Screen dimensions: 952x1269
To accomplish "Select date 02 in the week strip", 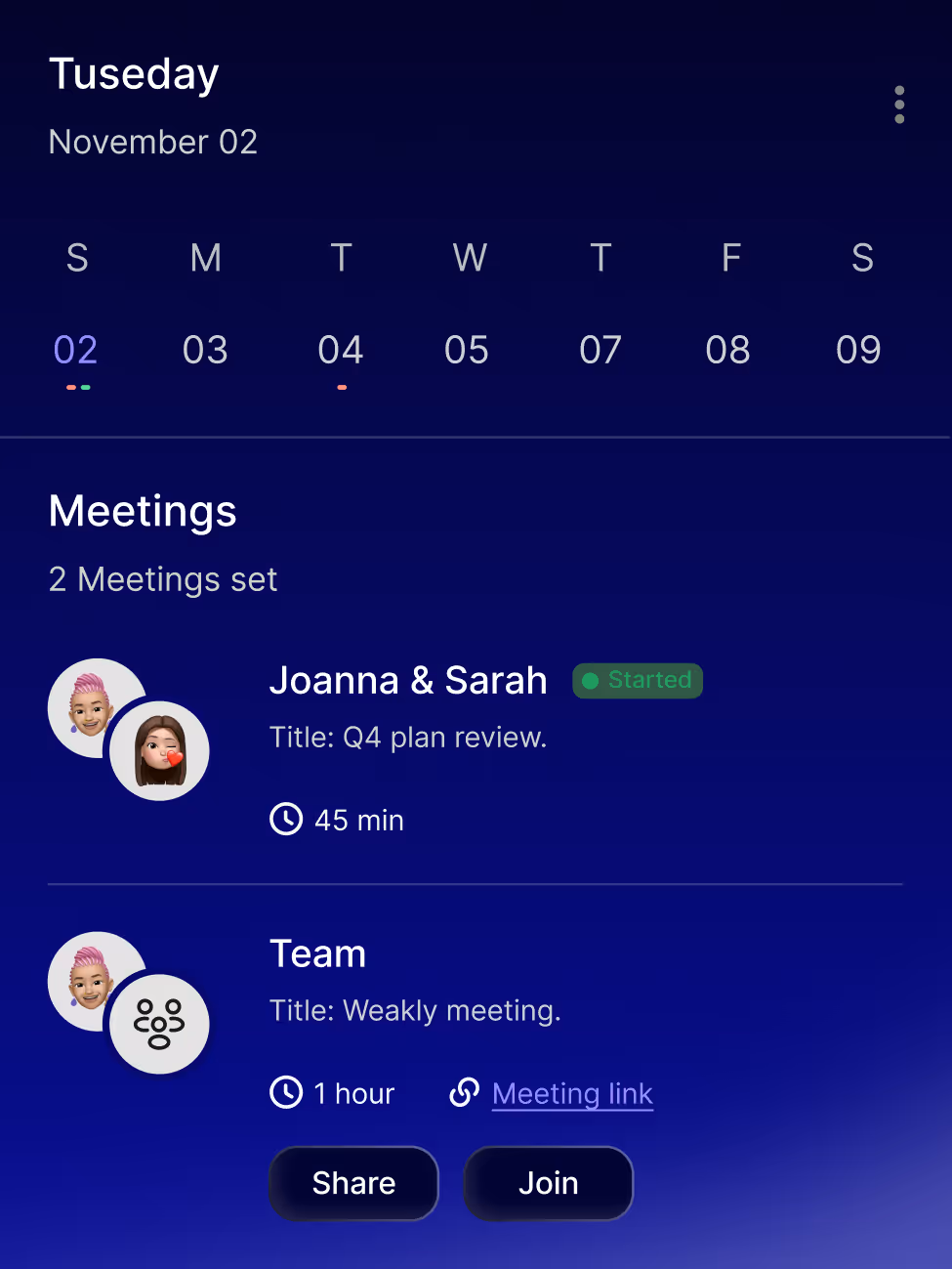I will 76,350.
